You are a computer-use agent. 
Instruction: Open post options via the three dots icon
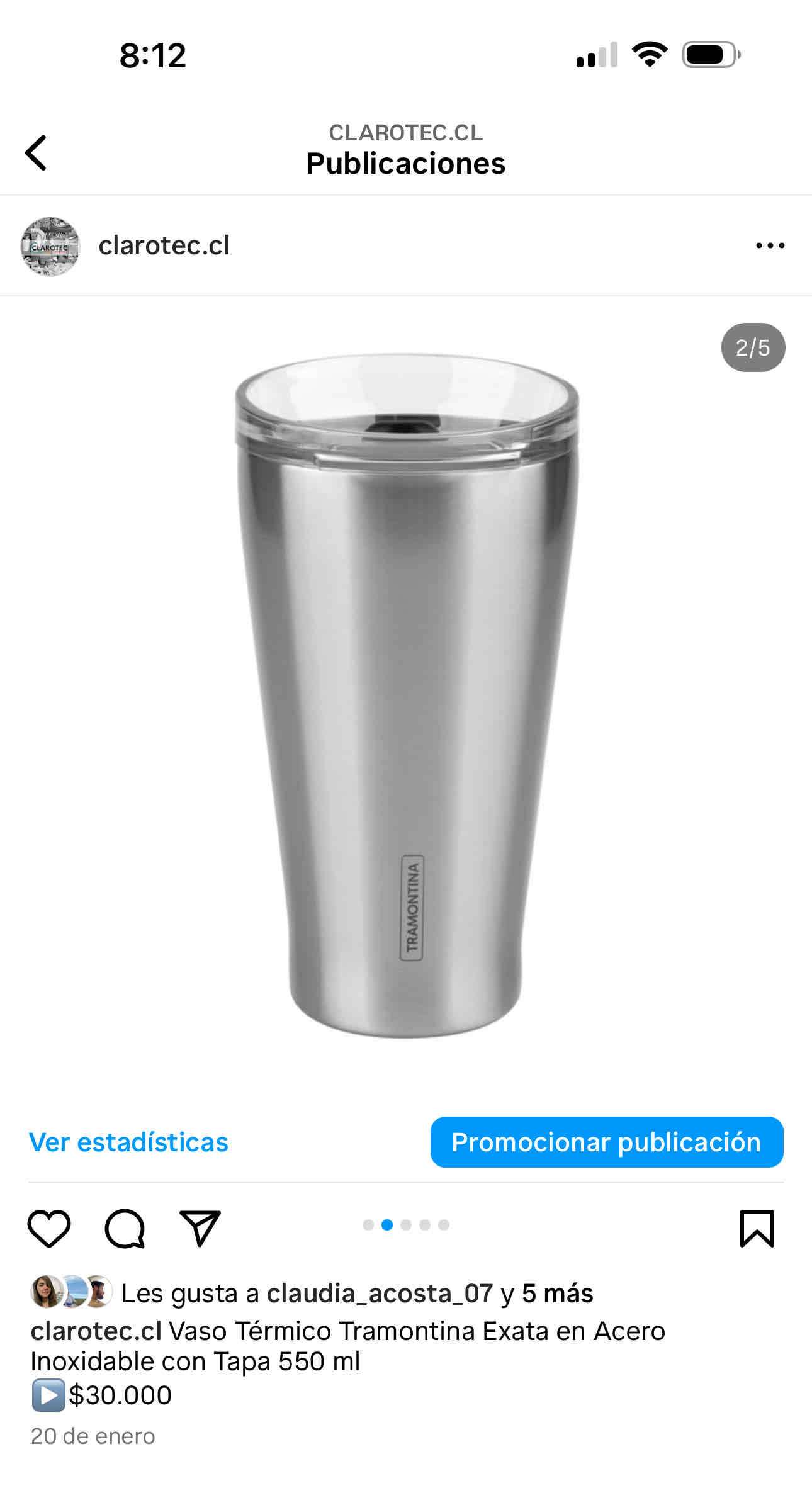click(770, 246)
